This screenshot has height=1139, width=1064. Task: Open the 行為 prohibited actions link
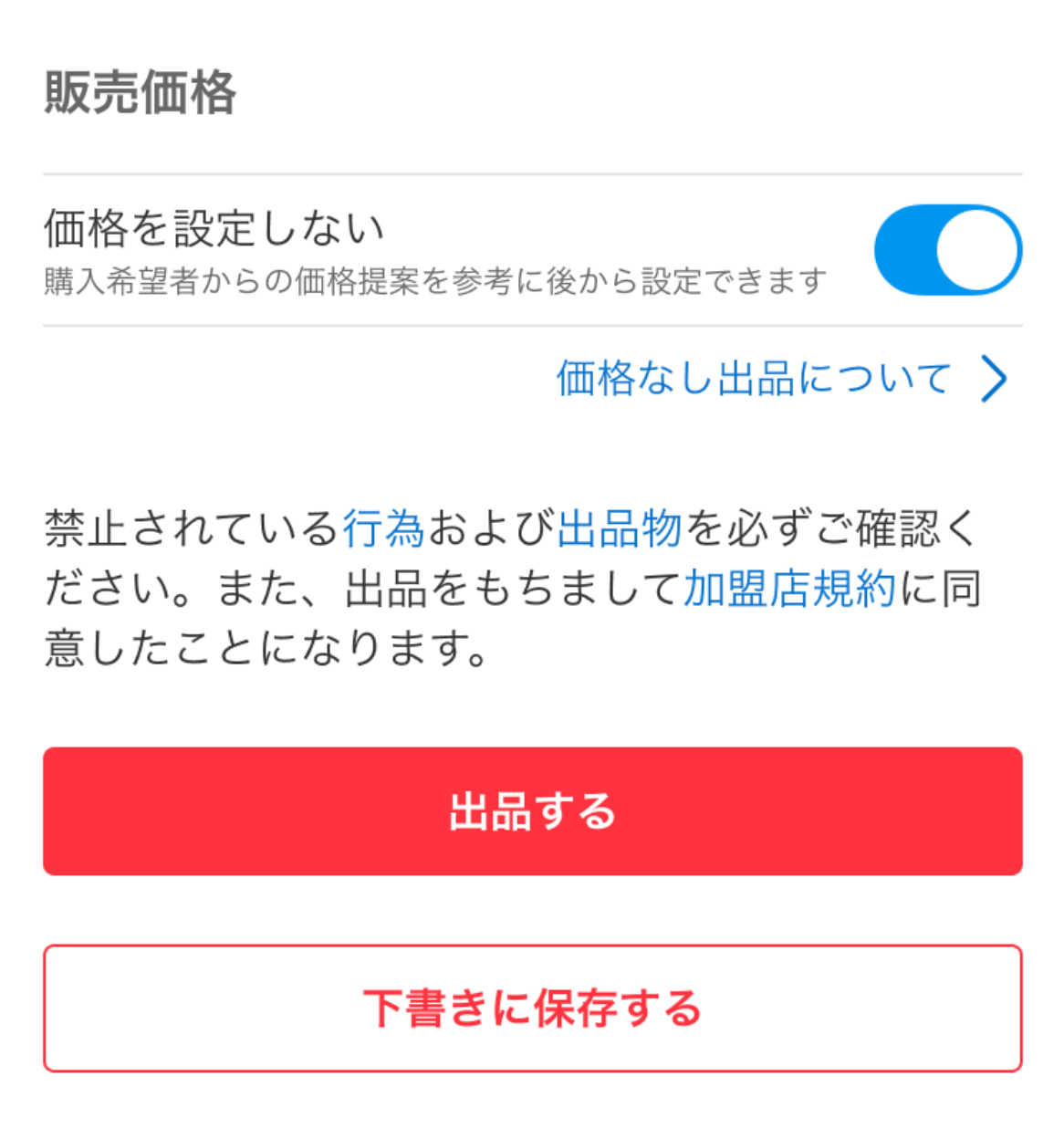[384, 528]
